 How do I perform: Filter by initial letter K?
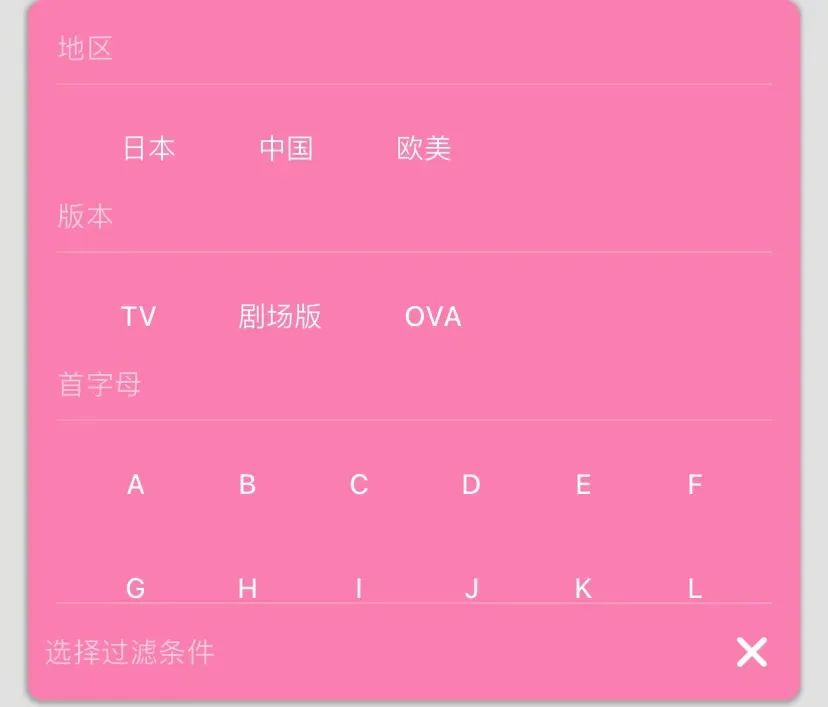[583, 588]
